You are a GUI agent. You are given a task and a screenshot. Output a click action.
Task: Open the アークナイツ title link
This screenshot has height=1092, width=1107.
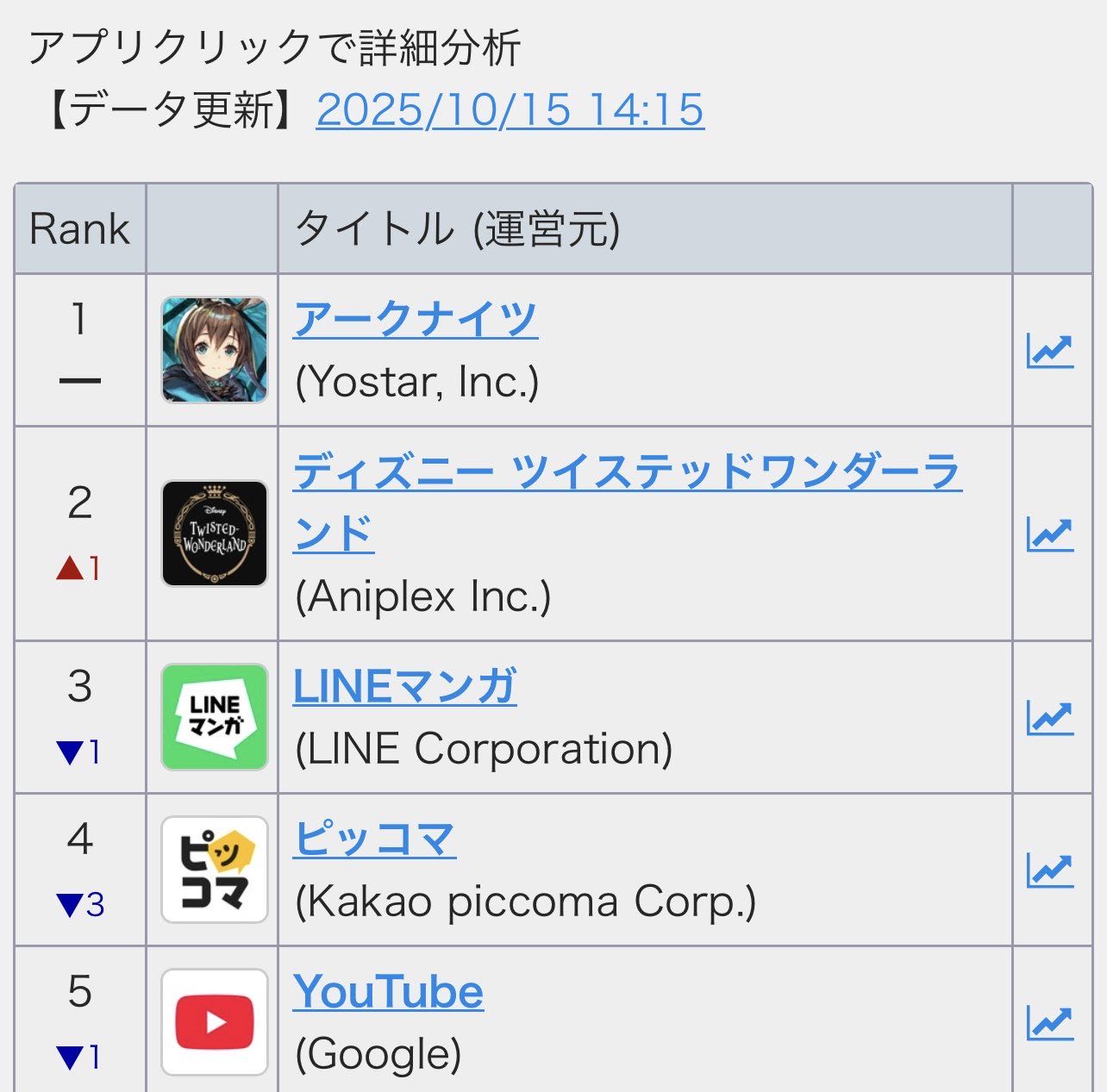pyautogui.click(x=416, y=320)
